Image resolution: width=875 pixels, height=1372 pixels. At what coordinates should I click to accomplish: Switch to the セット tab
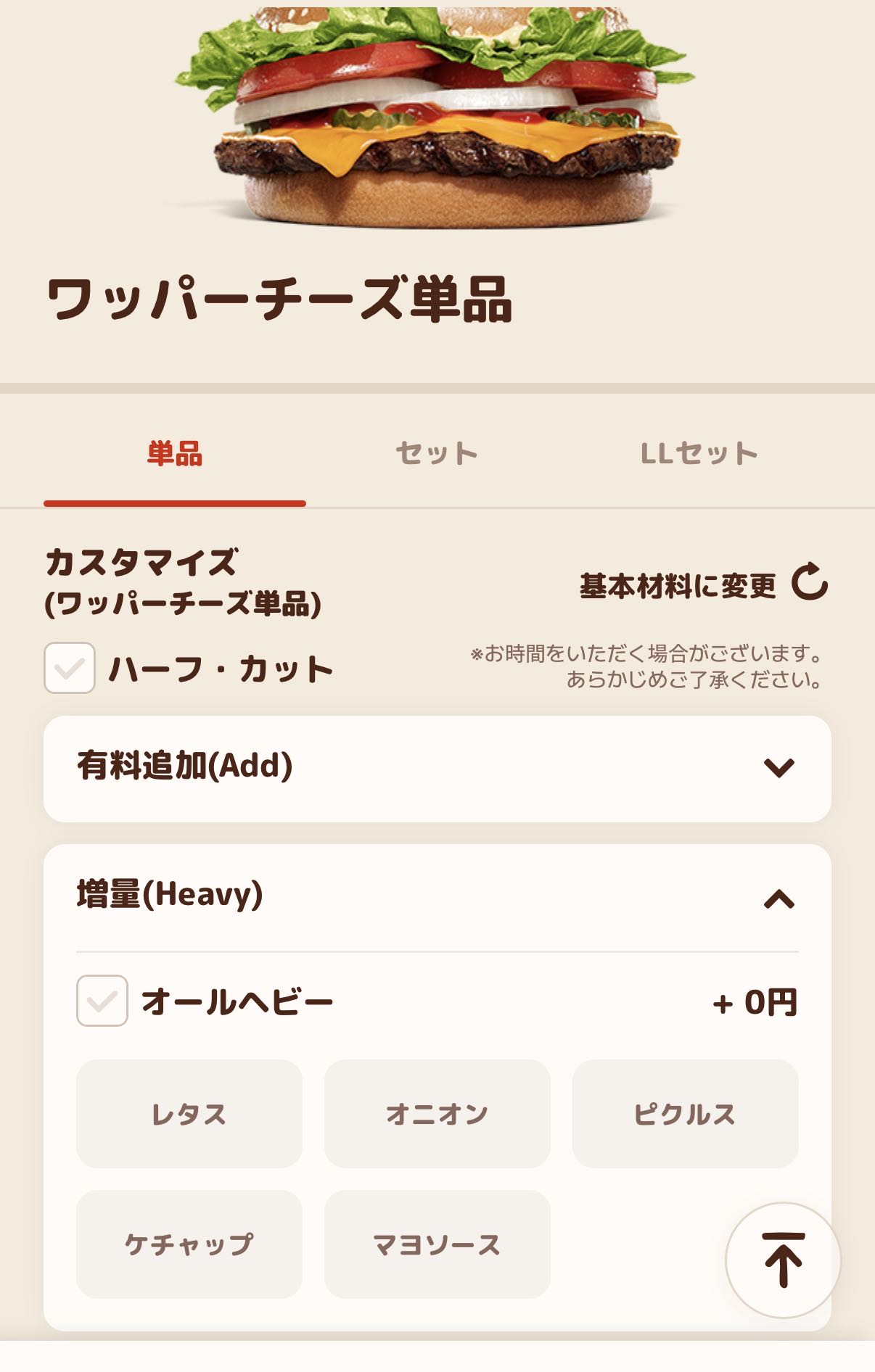coord(437,453)
